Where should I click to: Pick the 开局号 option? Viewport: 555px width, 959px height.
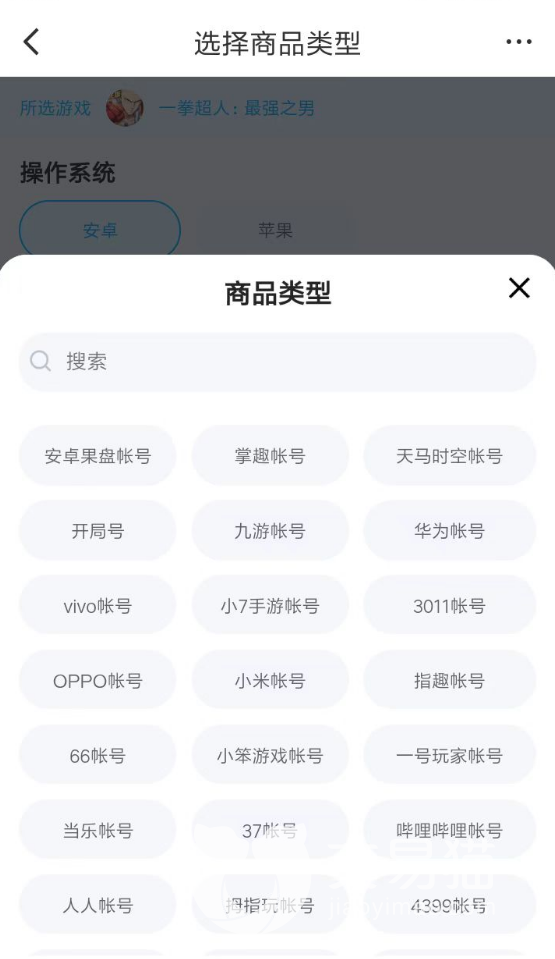(97, 530)
